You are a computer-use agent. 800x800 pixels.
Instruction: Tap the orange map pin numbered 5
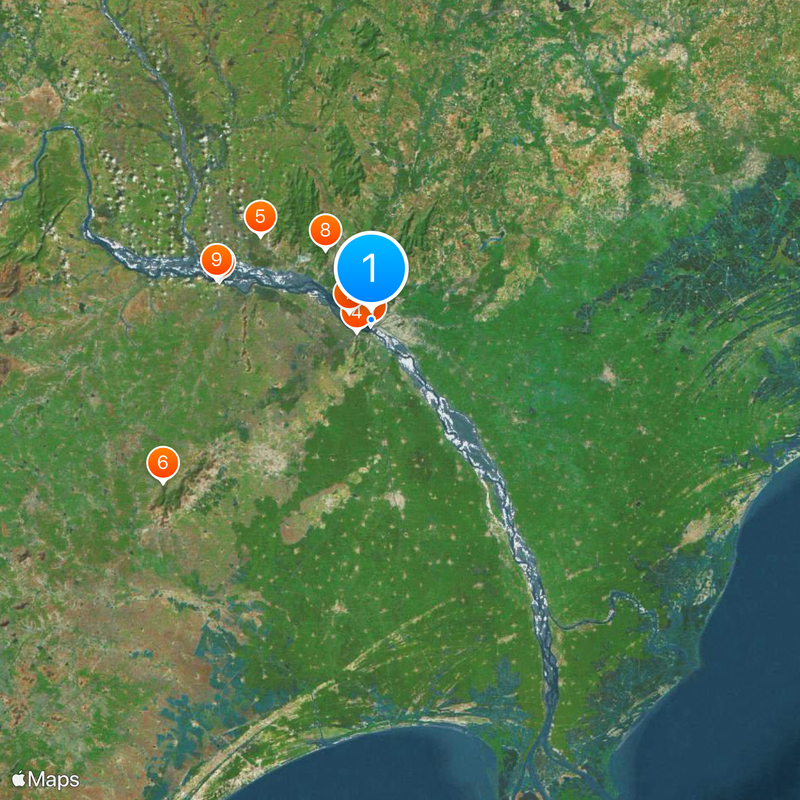click(x=260, y=216)
